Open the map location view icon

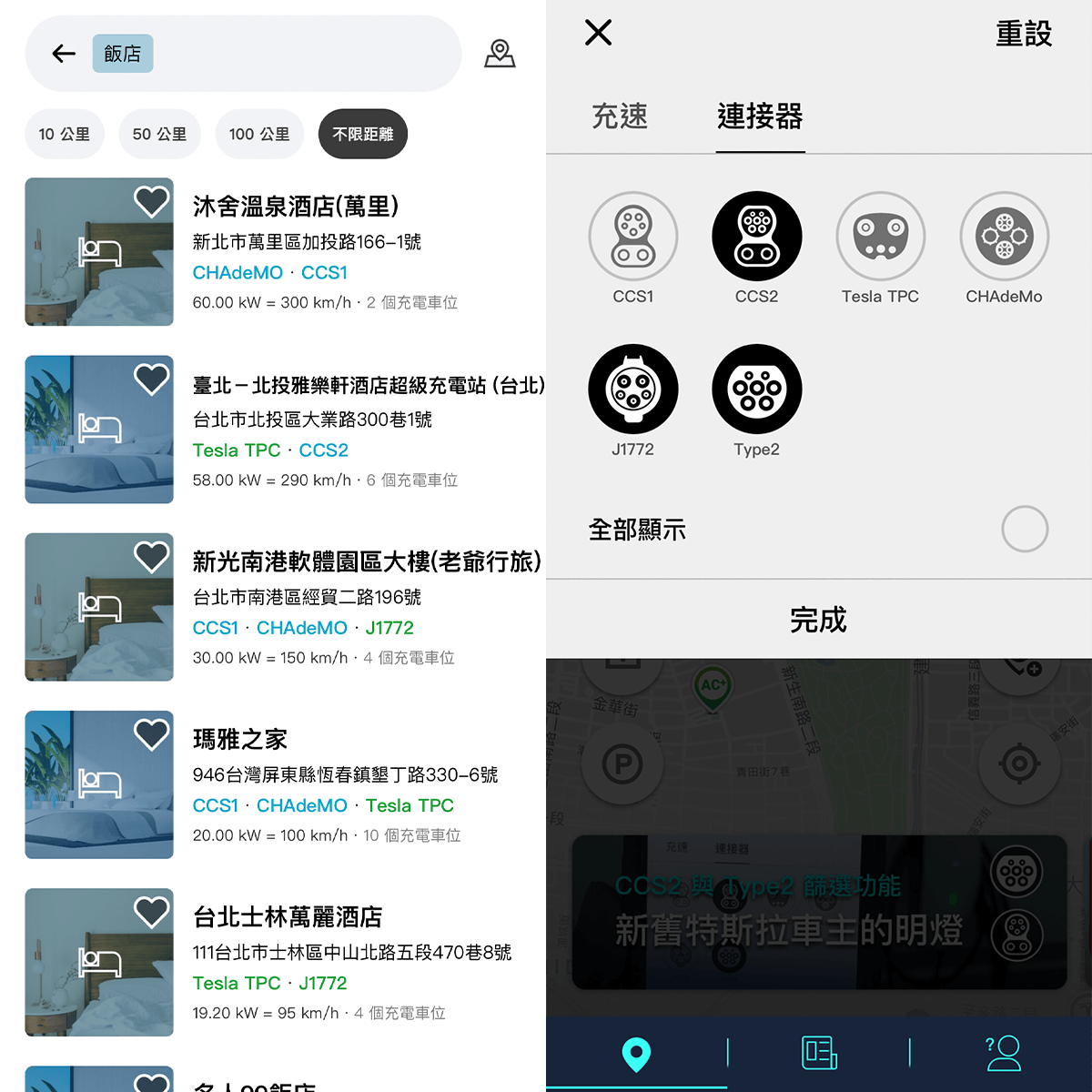[x=500, y=54]
